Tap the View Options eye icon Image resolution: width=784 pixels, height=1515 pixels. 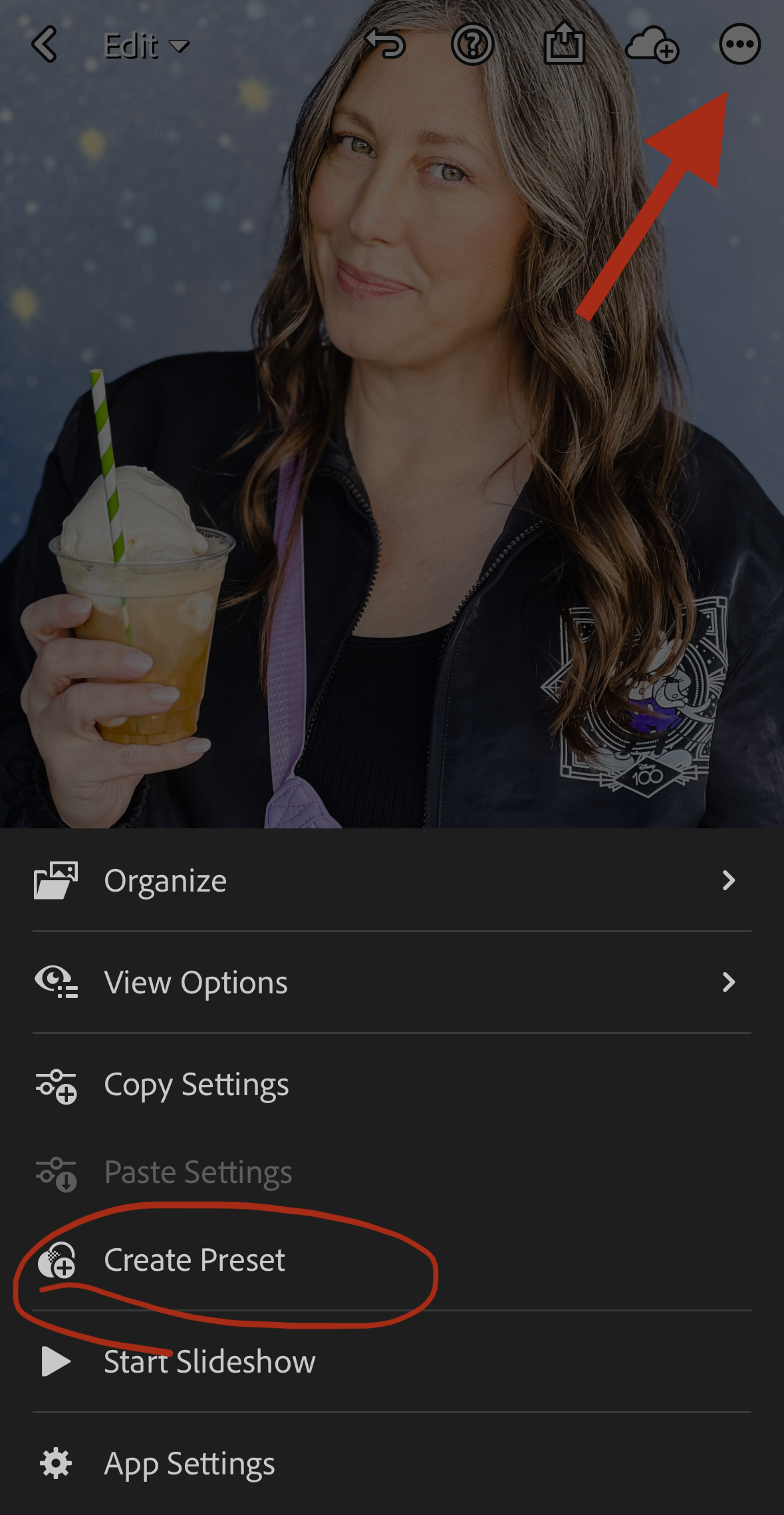pyautogui.click(x=57, y=983)
